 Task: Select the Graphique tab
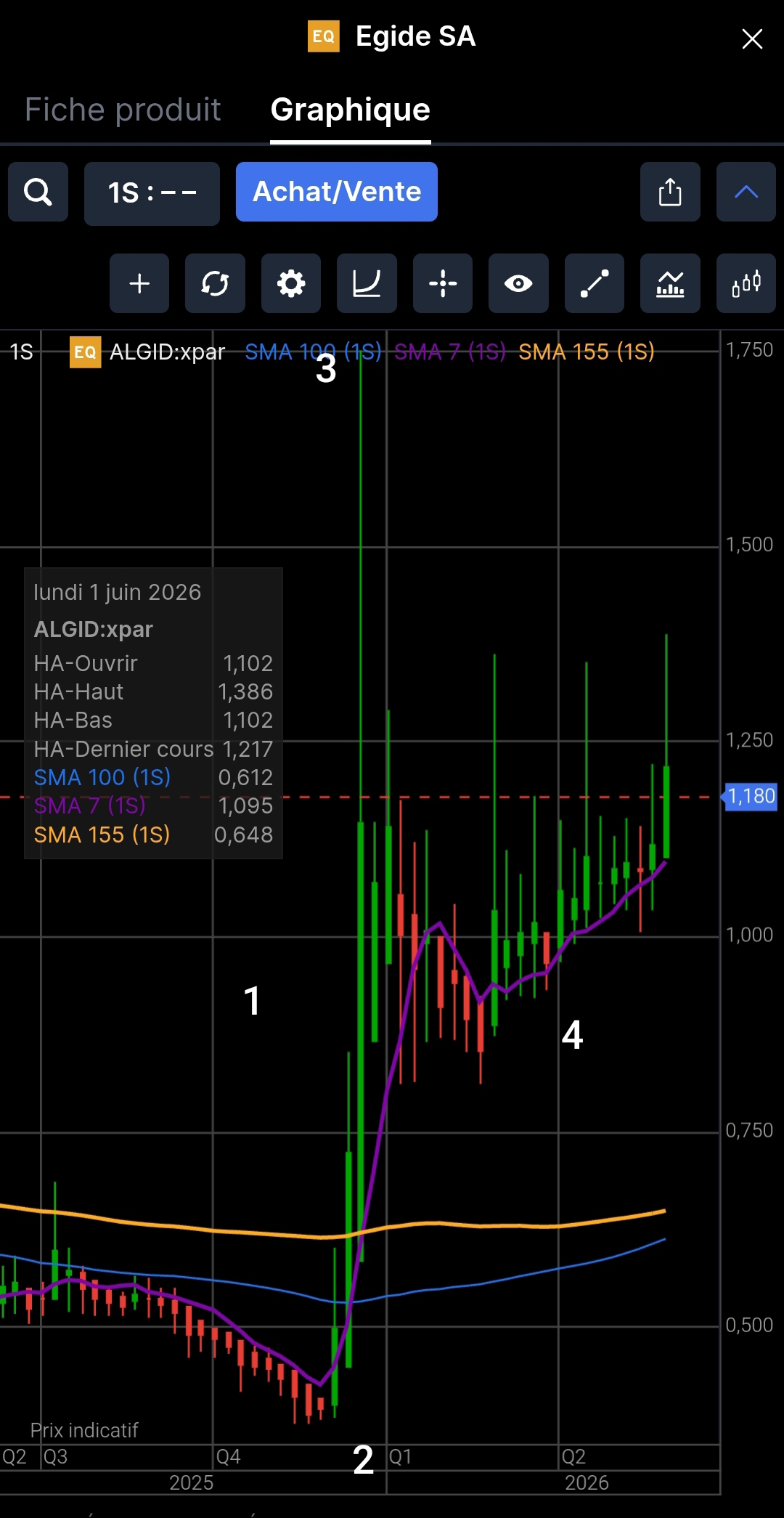351,110
